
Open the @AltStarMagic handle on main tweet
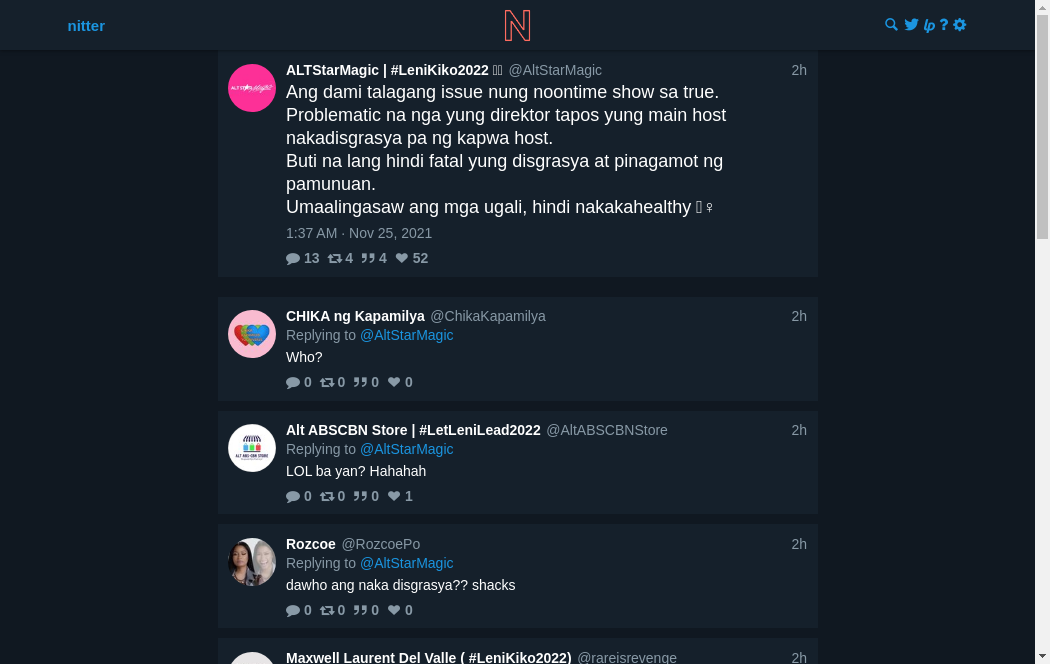click(555, 70)
